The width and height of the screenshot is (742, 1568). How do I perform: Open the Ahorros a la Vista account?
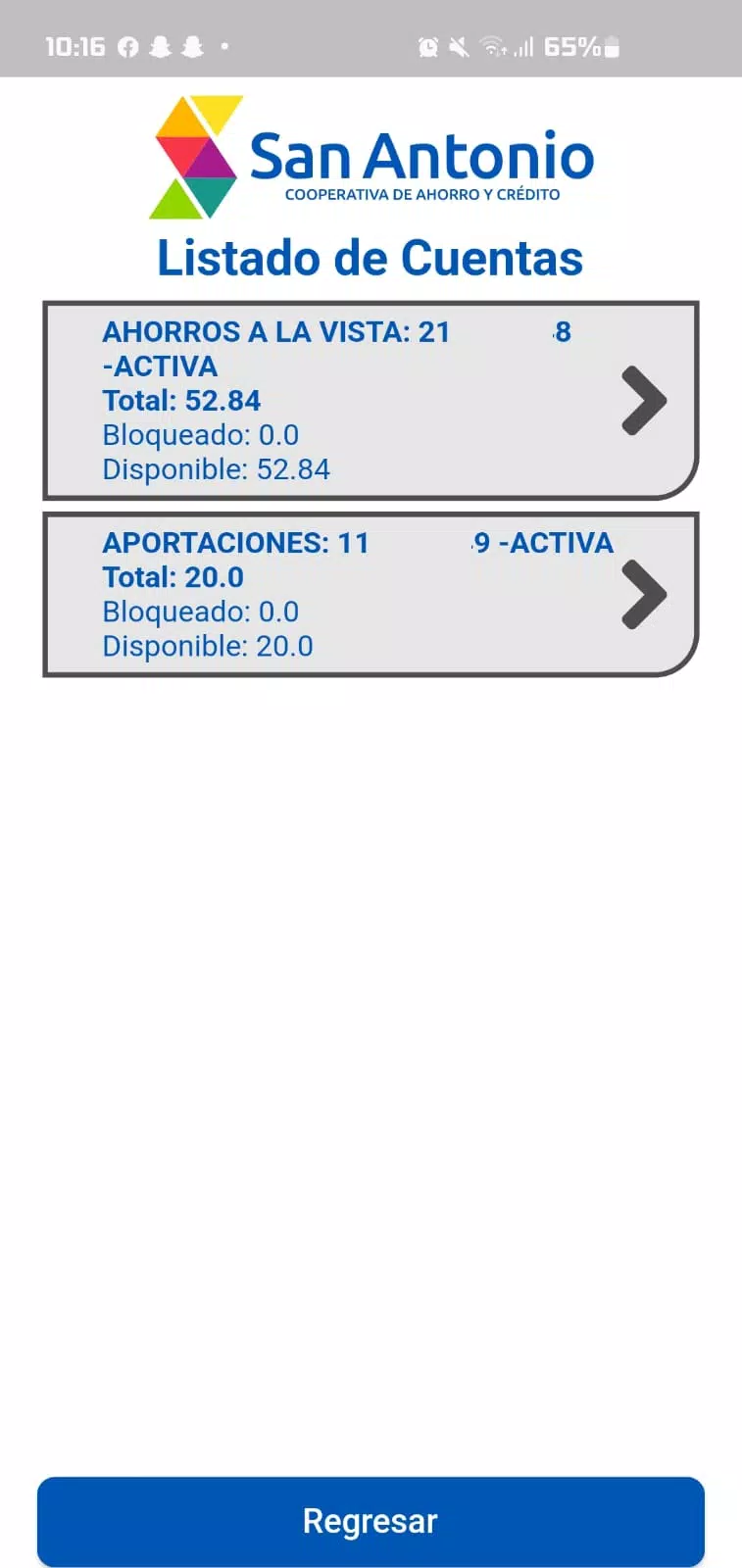pyautogui.click(x=371, y=401)
